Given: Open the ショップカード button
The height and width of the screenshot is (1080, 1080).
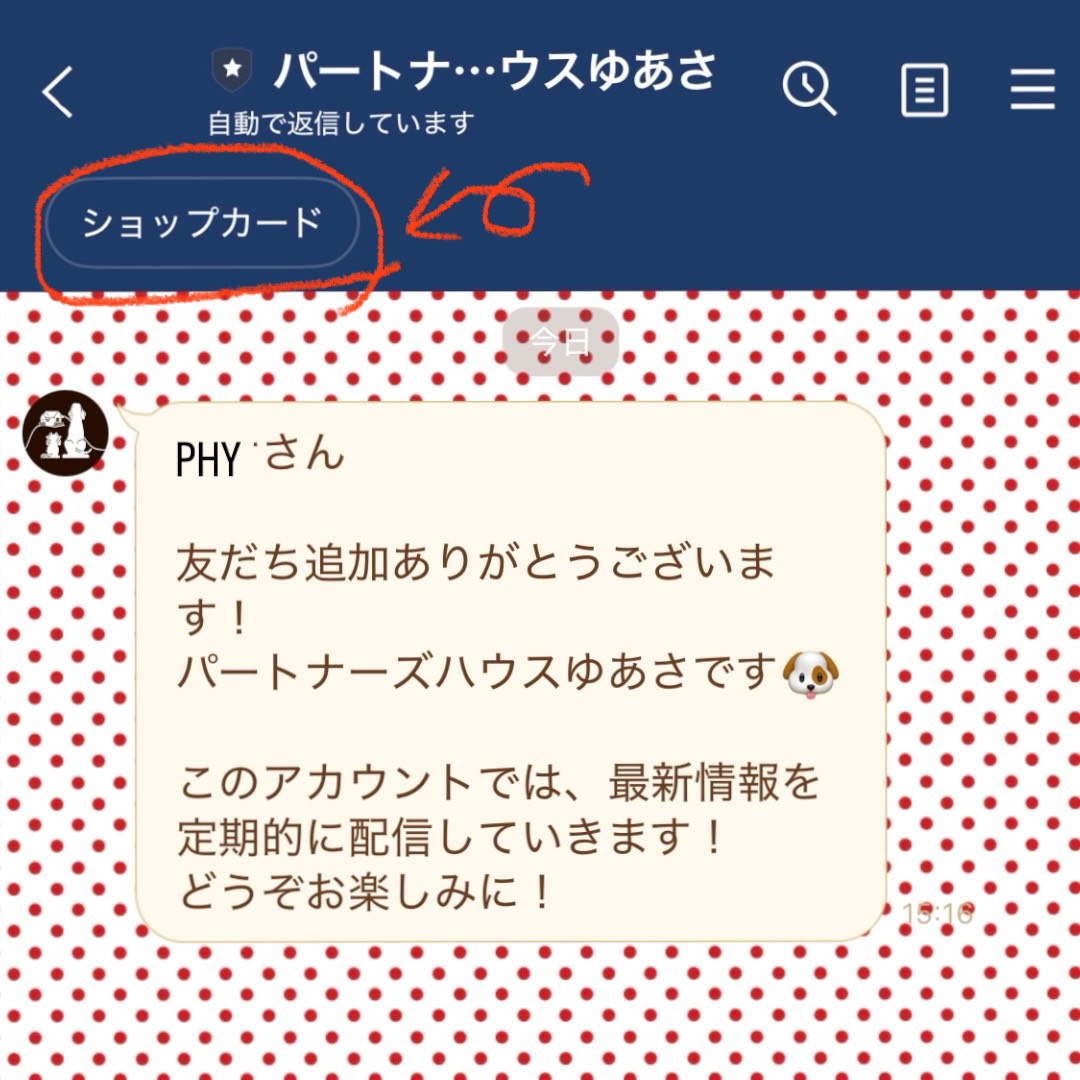Looking at the screenshot, I should (x=202, y=223).
